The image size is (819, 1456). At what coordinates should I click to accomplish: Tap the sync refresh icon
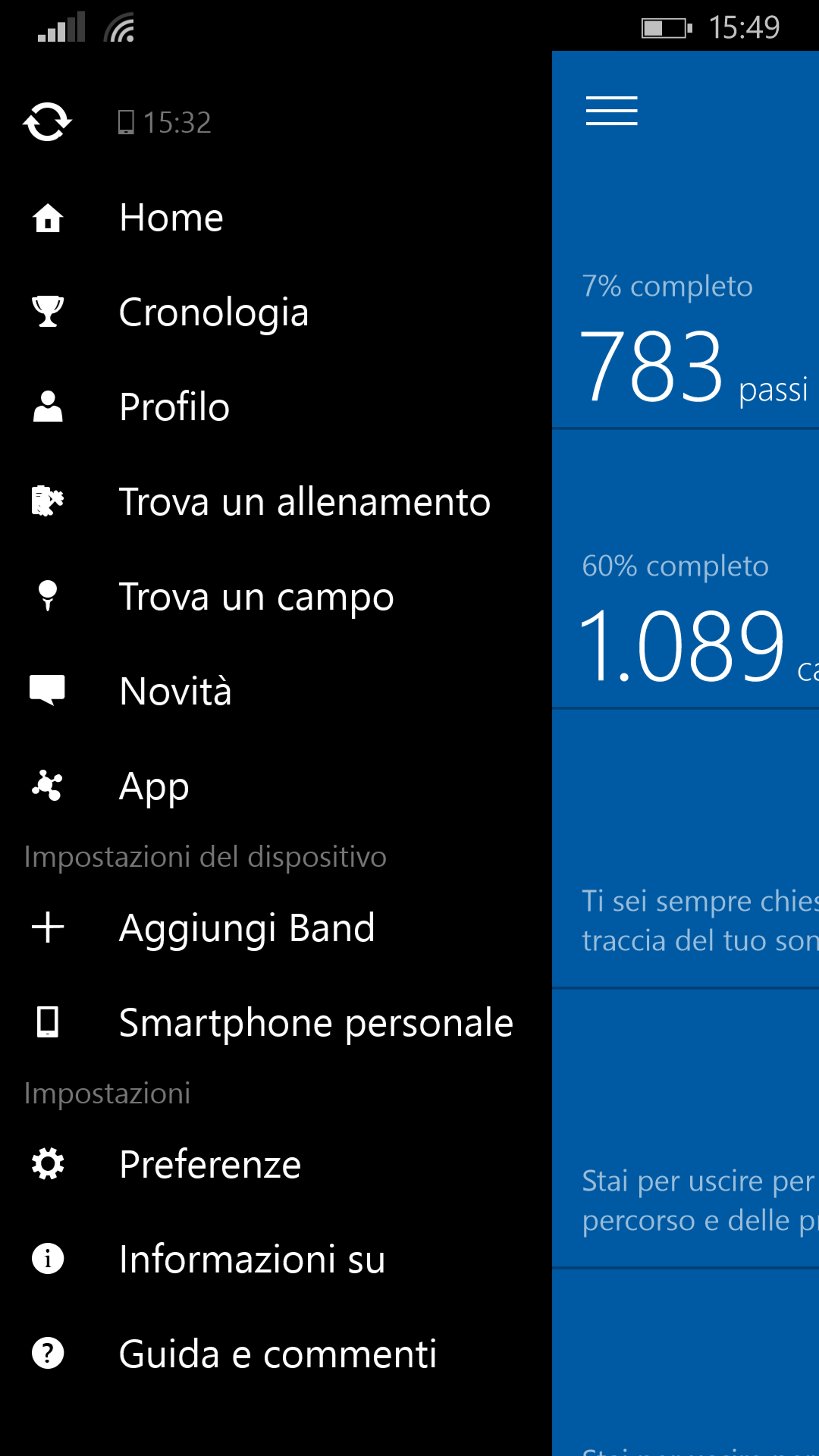click(47, 122)
